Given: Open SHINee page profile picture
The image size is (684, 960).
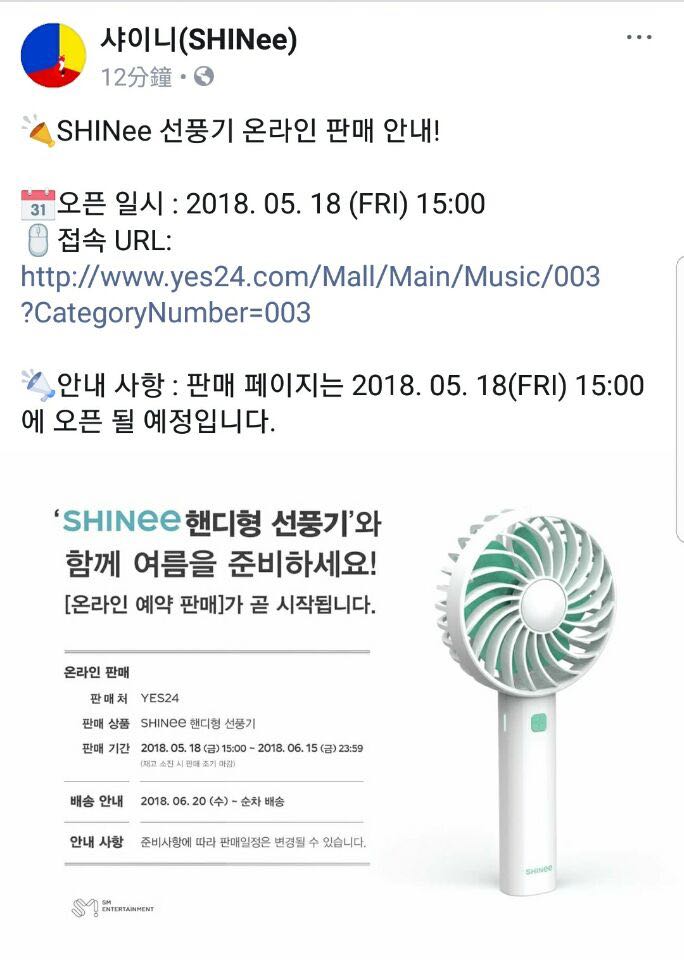Looking at the screenshot, I should click(53, 55).
